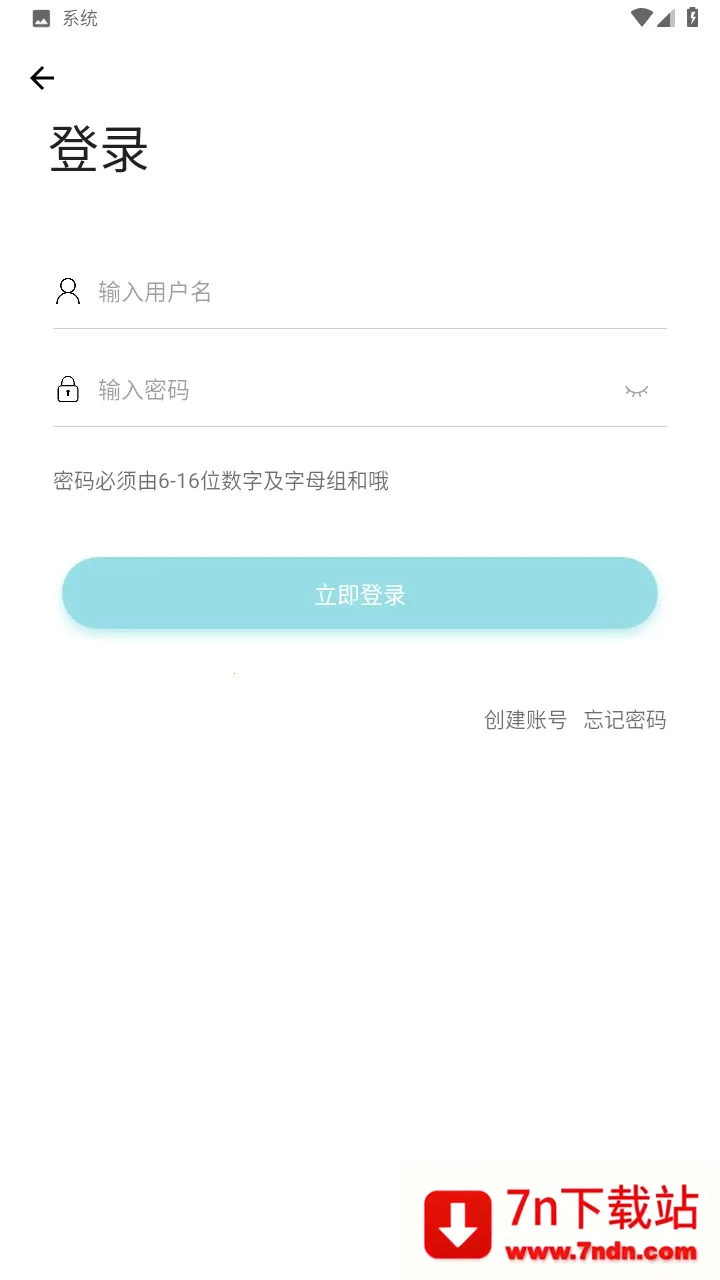Viewport: 720px width, 1280px height.
Task: Toggle password visibility eye icon
Action: coord(636,391)
